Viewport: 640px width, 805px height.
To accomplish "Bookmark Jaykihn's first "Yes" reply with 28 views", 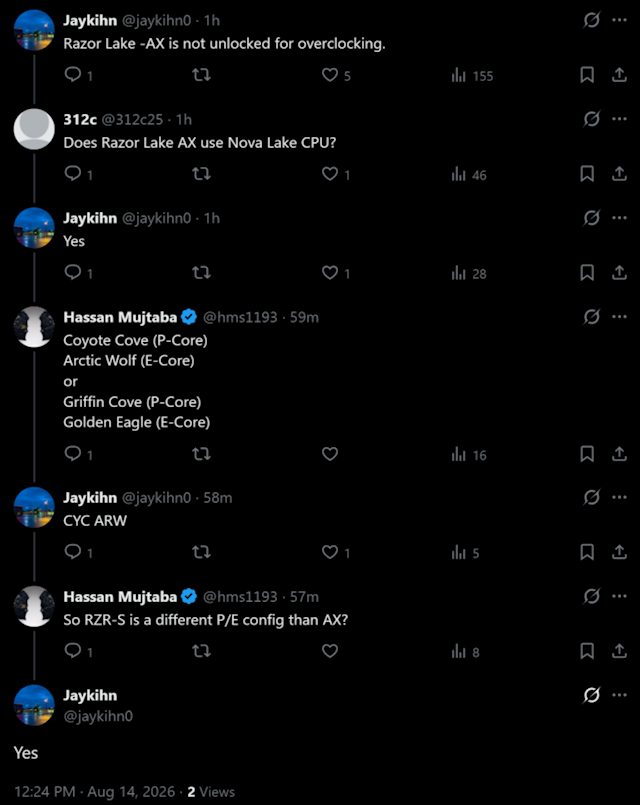I will click(x=587, y=273).
